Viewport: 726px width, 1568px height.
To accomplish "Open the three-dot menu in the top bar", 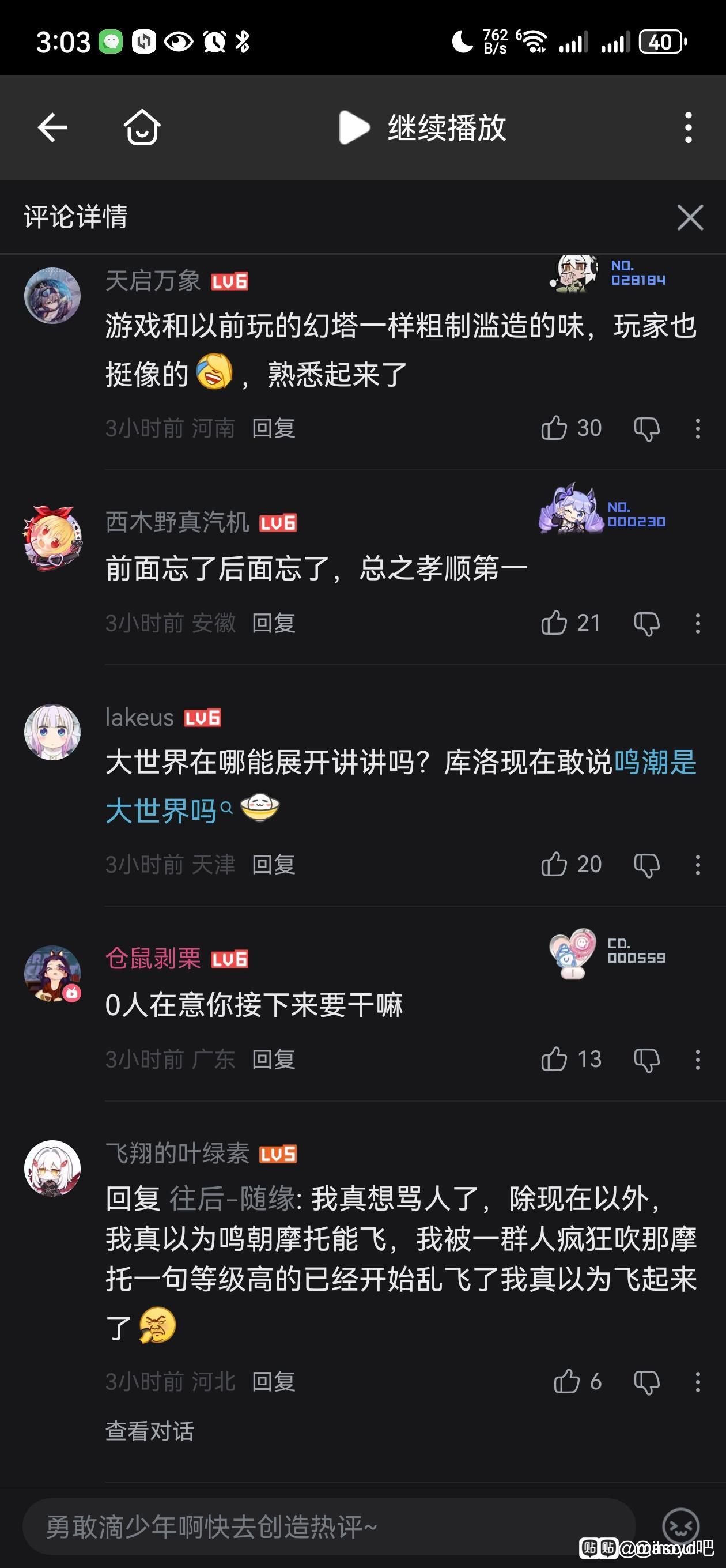I will (x=689, y=128).
